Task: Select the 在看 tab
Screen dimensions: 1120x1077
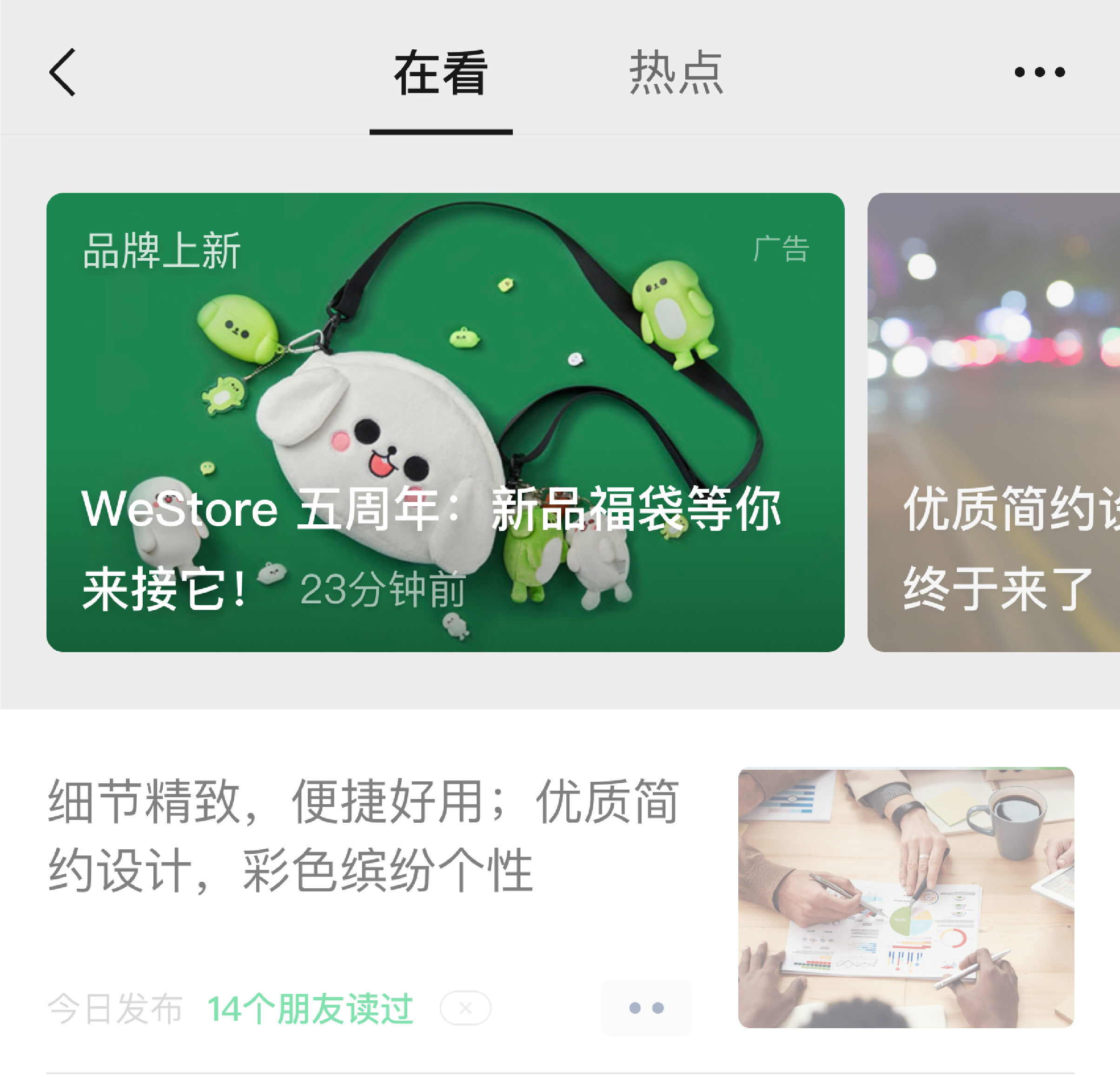Action: pyautogui.click(x=441, y=72)
